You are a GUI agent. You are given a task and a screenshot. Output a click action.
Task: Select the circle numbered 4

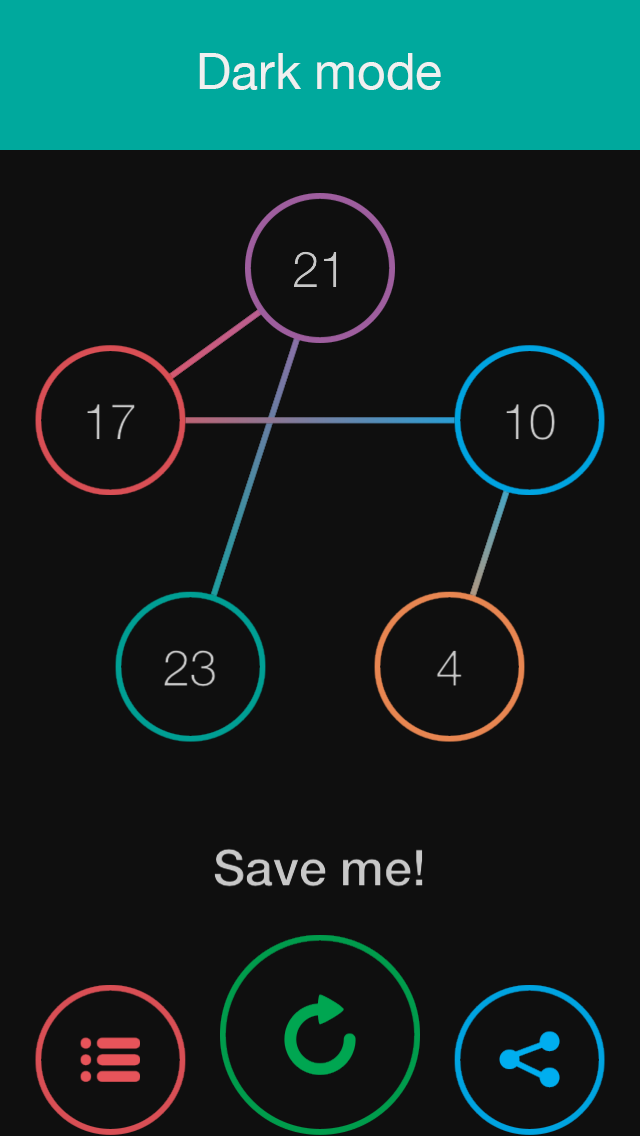[x=449, y=667]
